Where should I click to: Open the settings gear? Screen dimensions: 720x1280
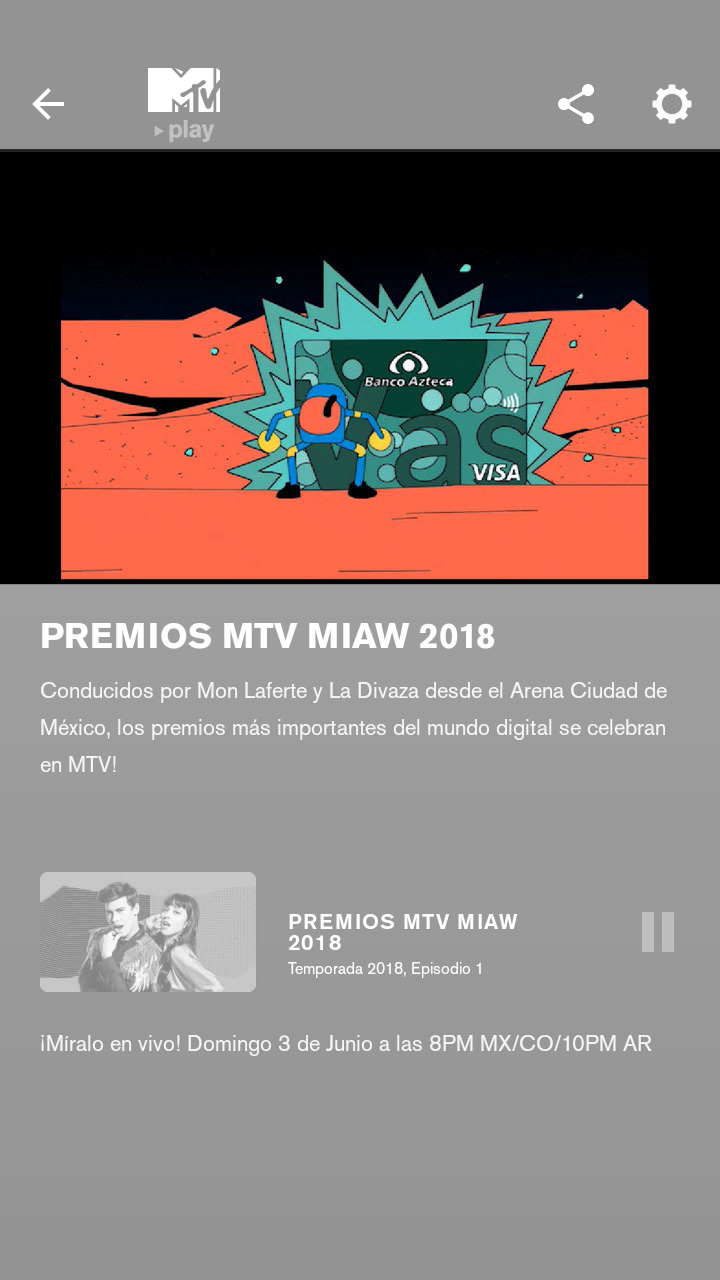[672, 104]
